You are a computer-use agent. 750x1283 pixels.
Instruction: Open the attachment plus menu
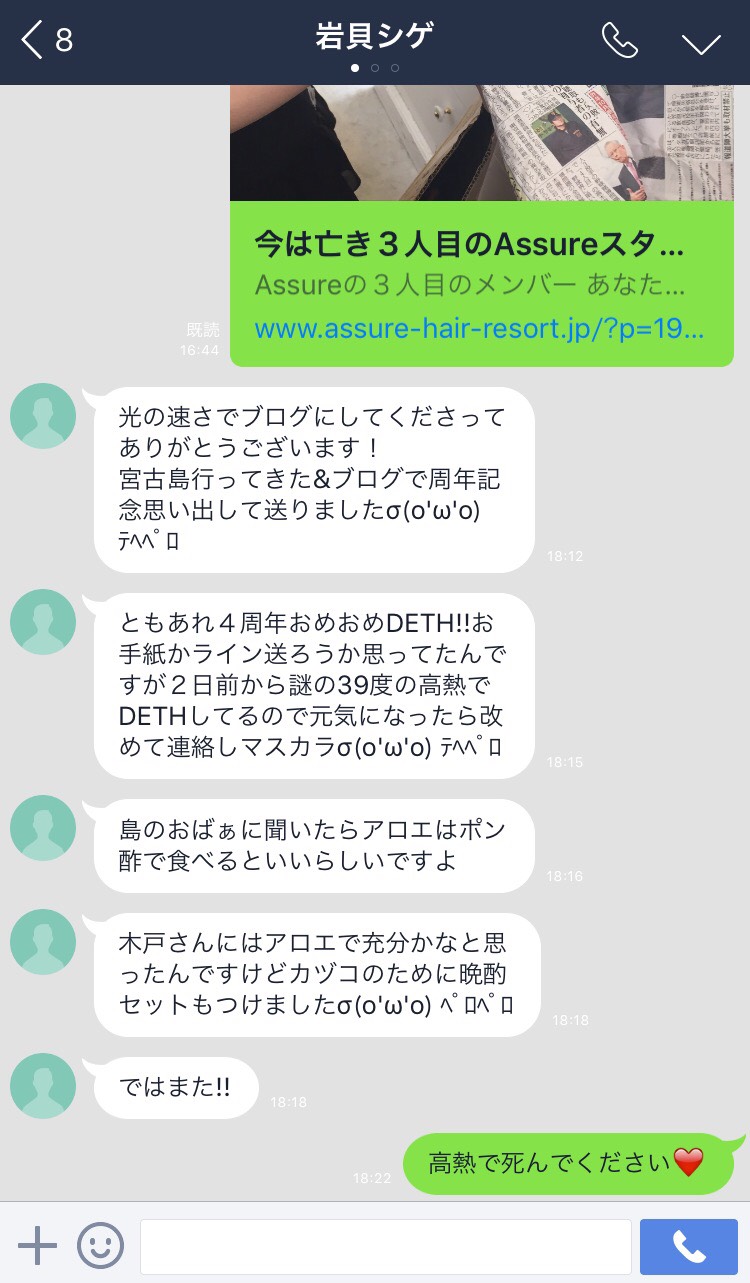click(38, 1246)
